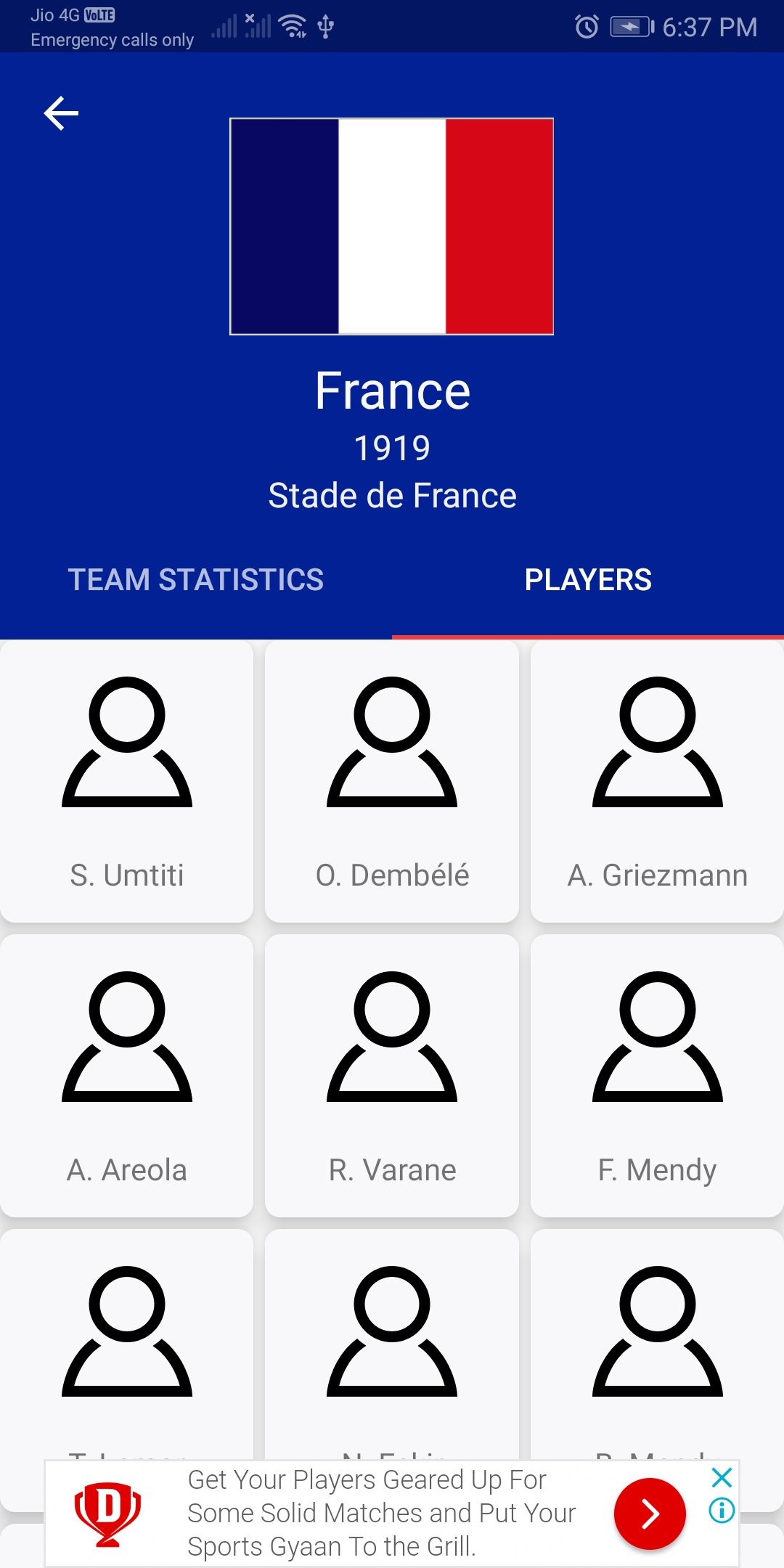View R. Varane's player card
The width and height of the screenshot is (784, 1568).
coord(392,1076)
